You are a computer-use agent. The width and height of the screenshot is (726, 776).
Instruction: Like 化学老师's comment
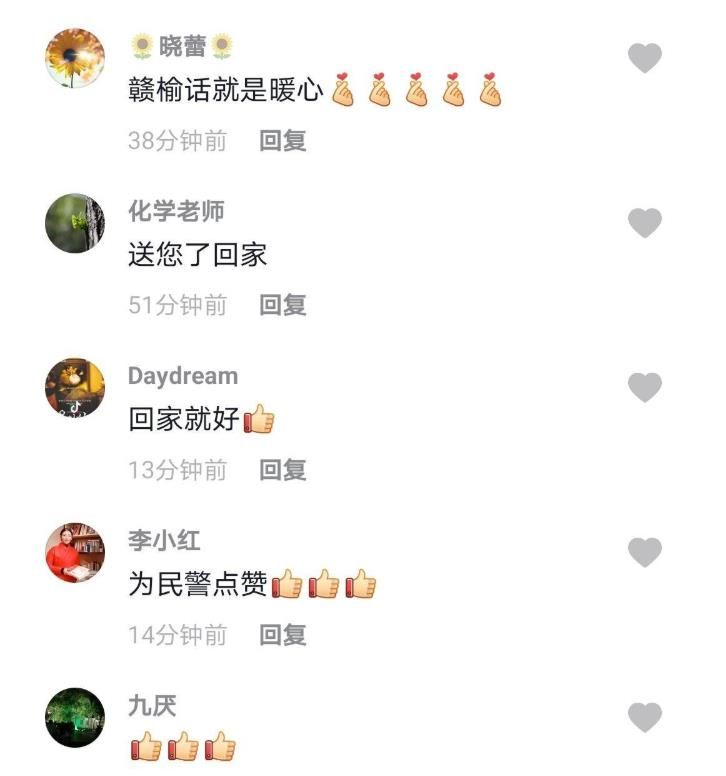tap(645, 223)
